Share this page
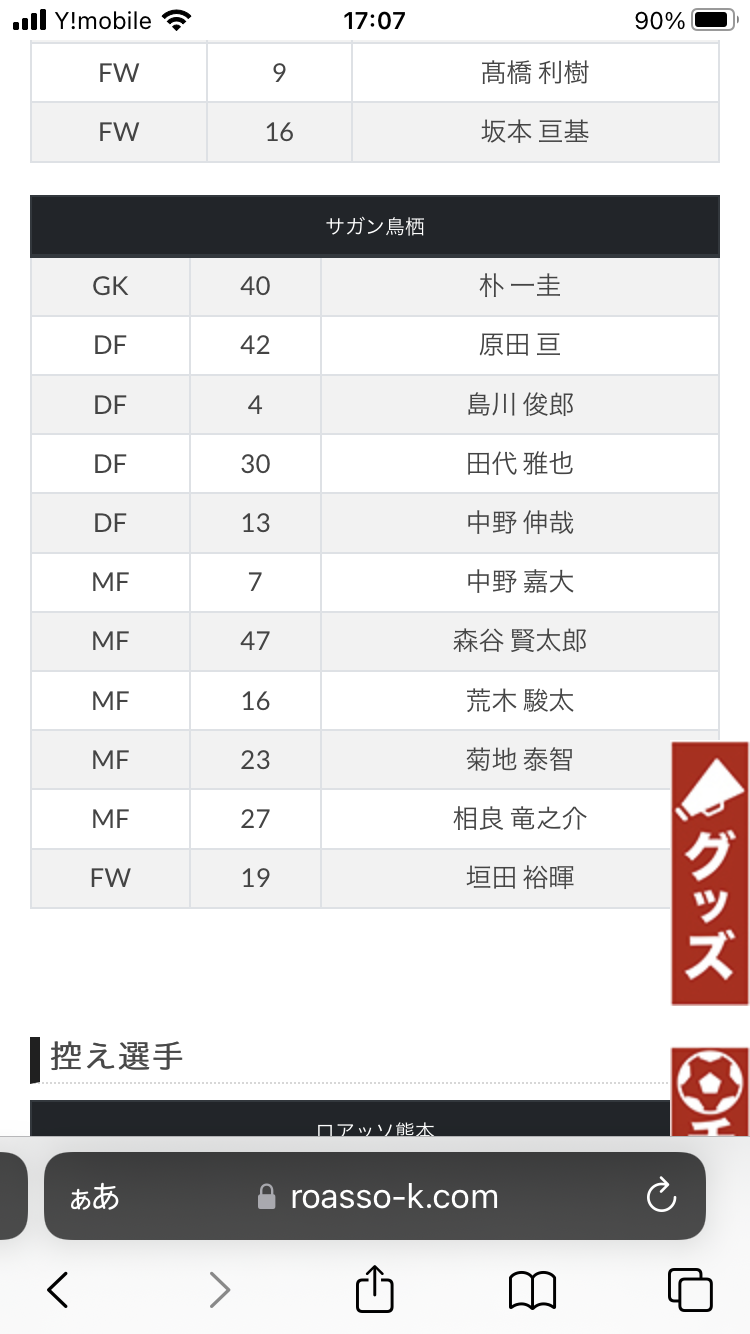Screen dimensions: 750x1334 coord(375,1290)
